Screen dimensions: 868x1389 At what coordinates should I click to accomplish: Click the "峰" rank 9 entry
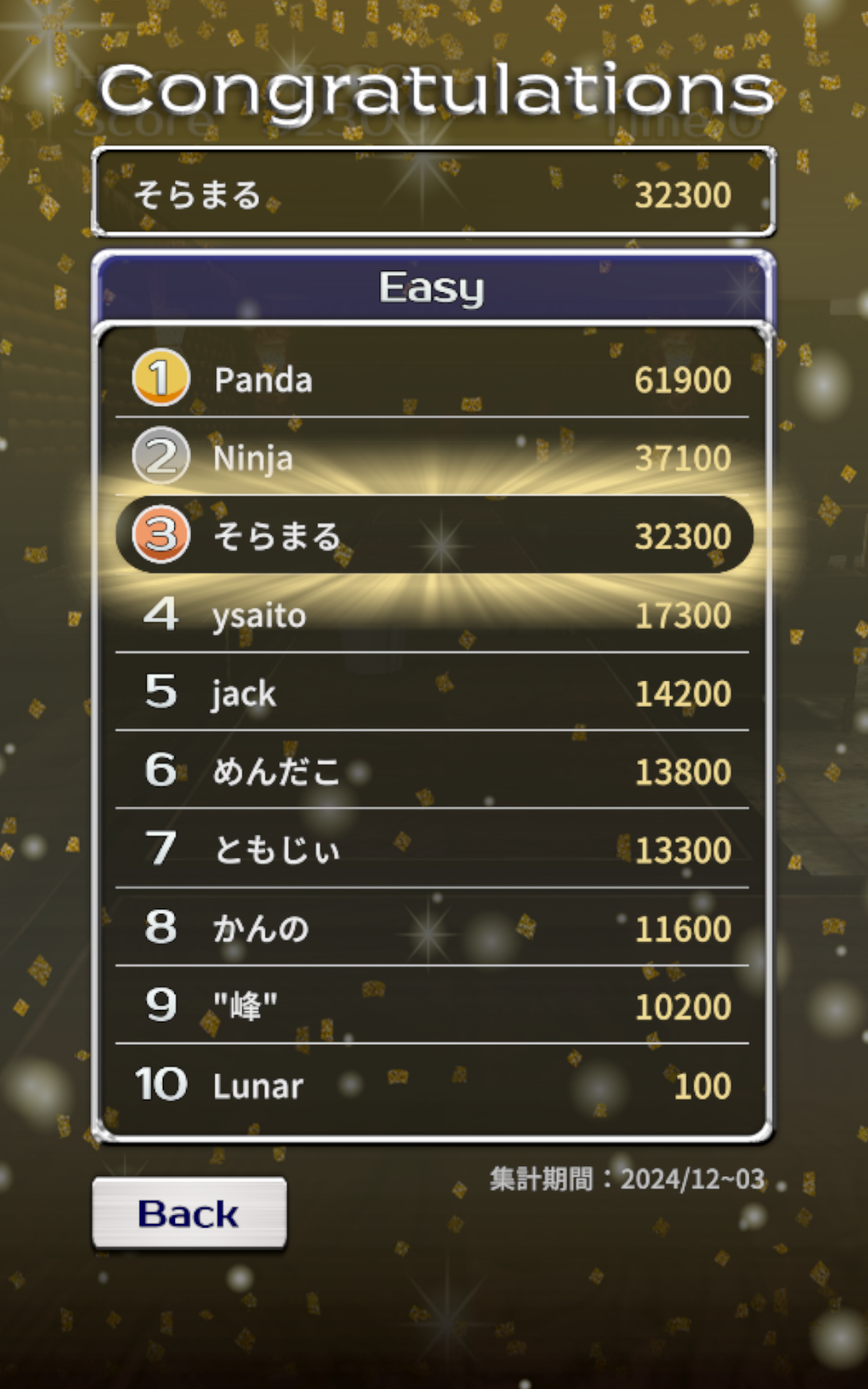tap(434, 1007)
